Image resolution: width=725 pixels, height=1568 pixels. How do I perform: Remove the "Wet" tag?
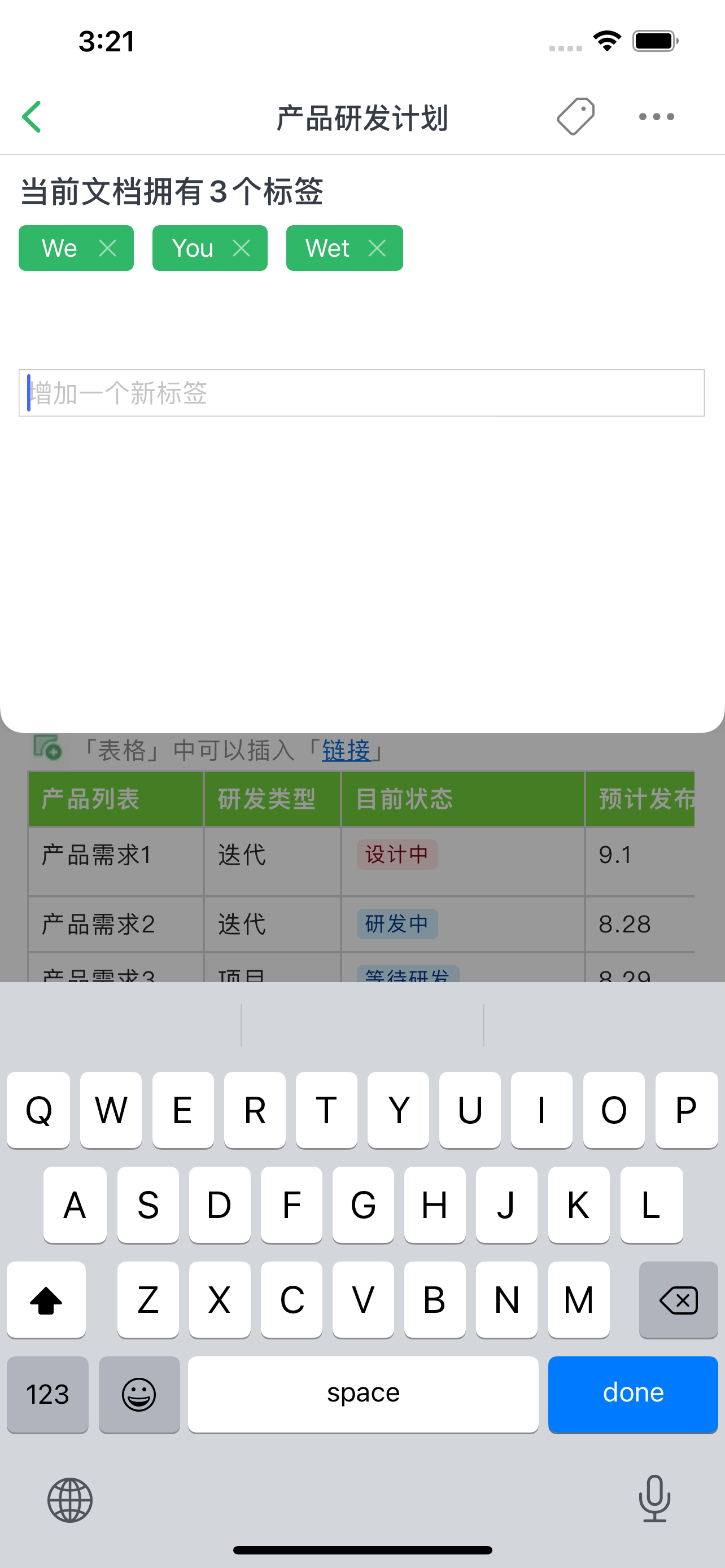pyautogui.click(x=377, y=248)
